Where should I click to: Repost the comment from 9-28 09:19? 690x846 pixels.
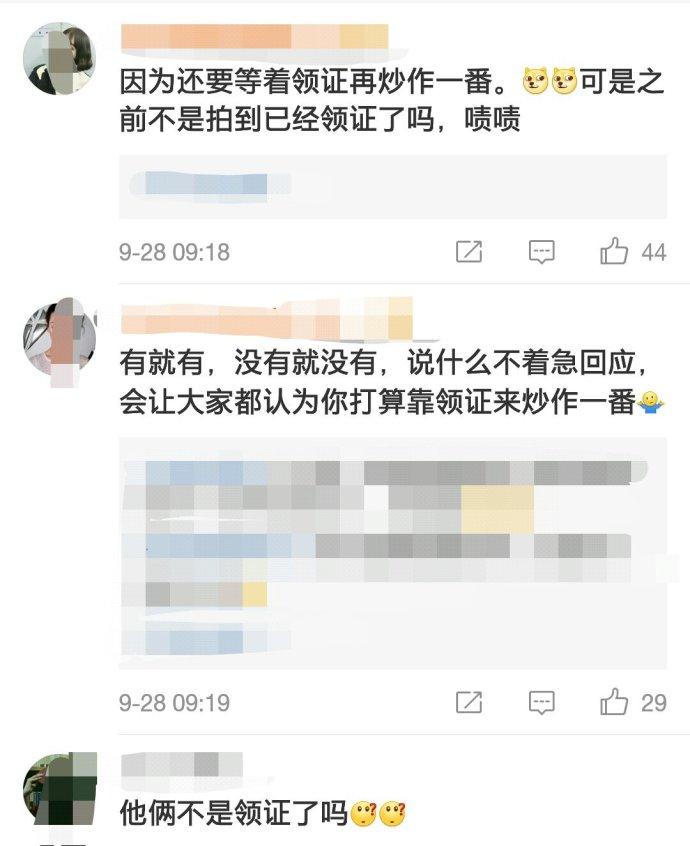(469, 702)
